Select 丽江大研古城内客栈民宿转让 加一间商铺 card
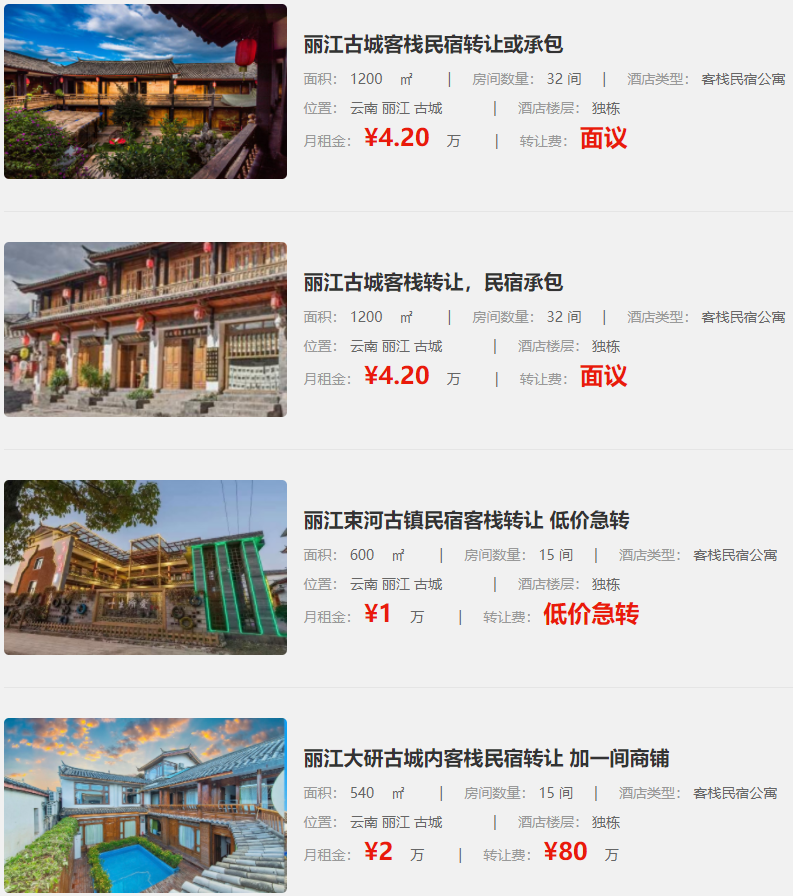This screenshot has height=896, width=793. click(486, 759)
